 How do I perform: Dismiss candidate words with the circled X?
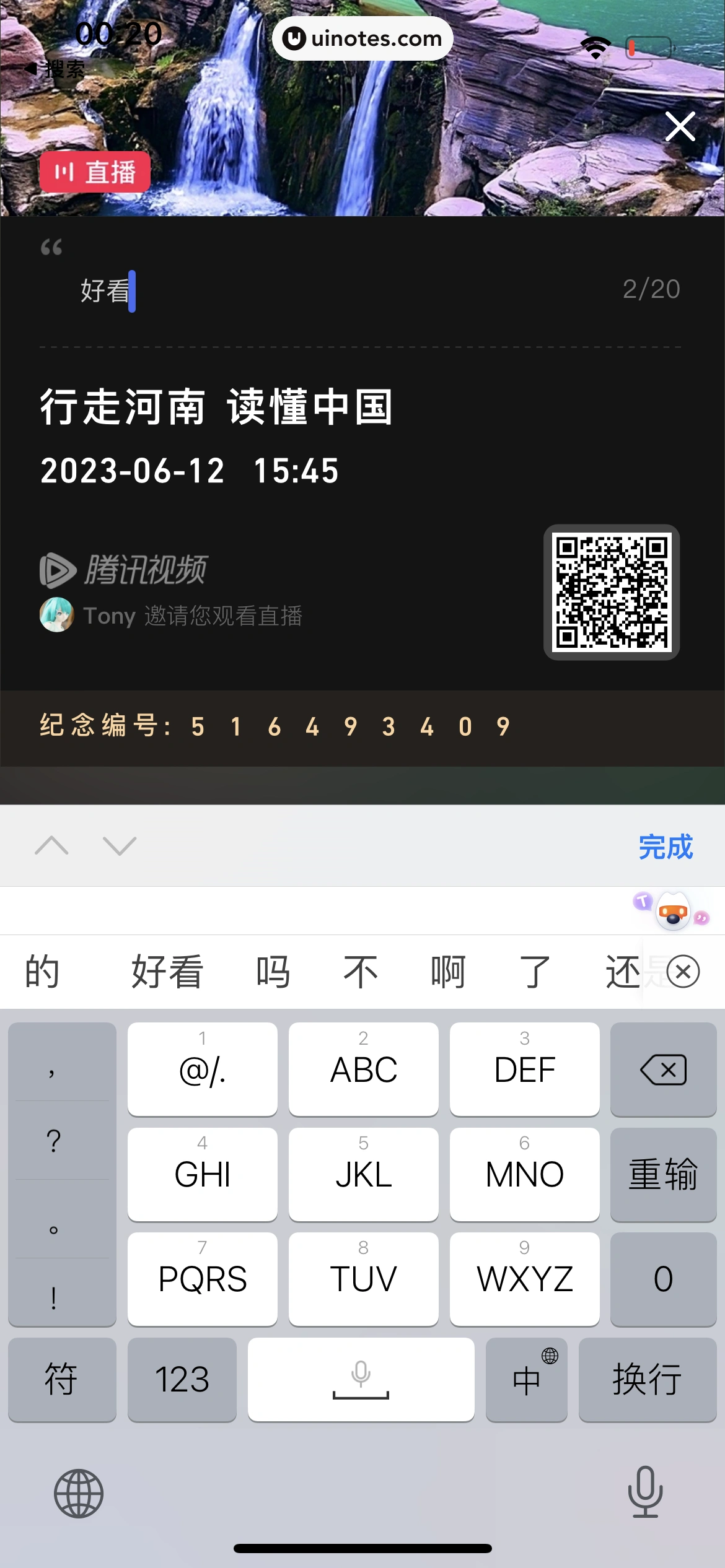[682, 972]
